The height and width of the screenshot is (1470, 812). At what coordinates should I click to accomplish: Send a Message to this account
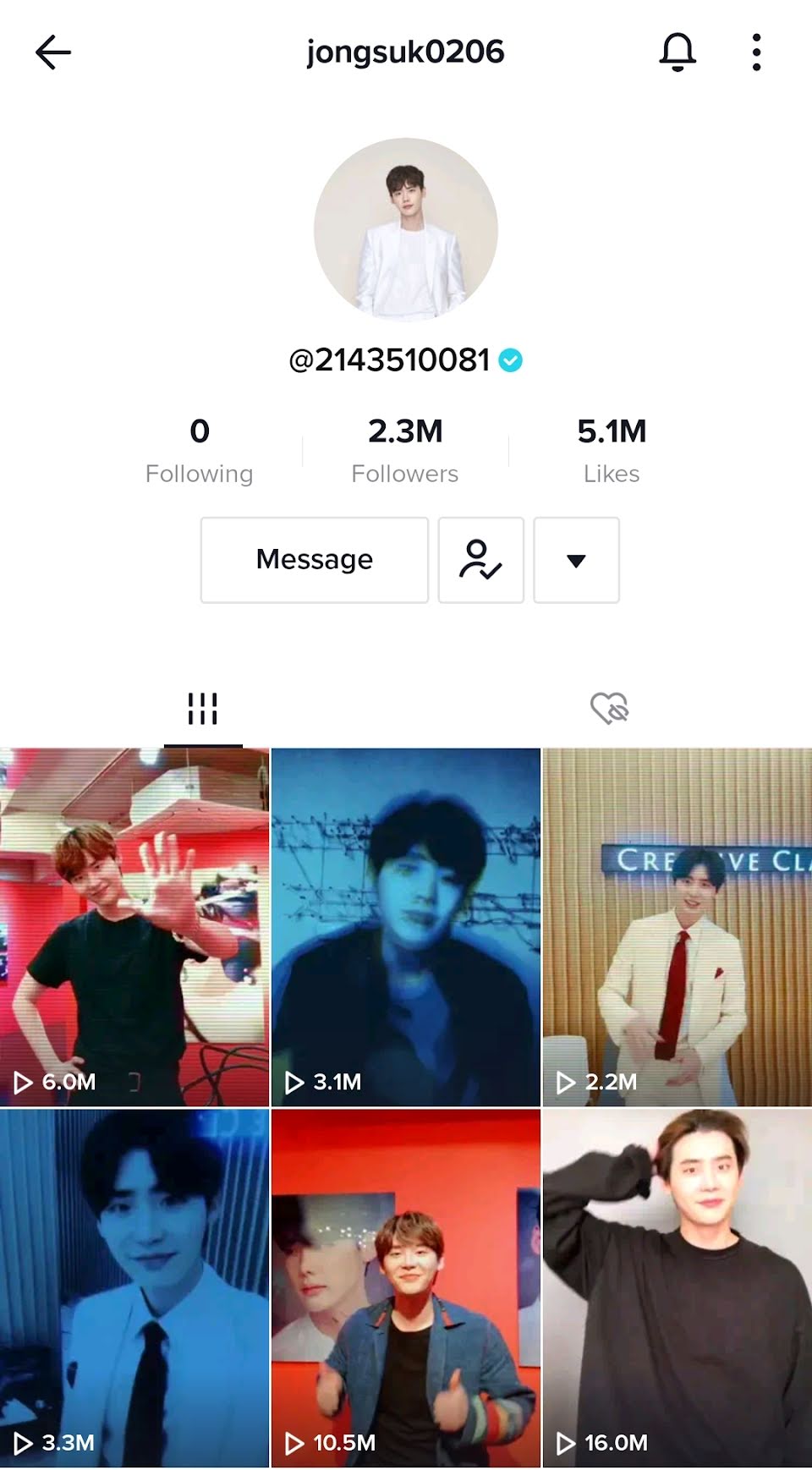pos(315,560)
